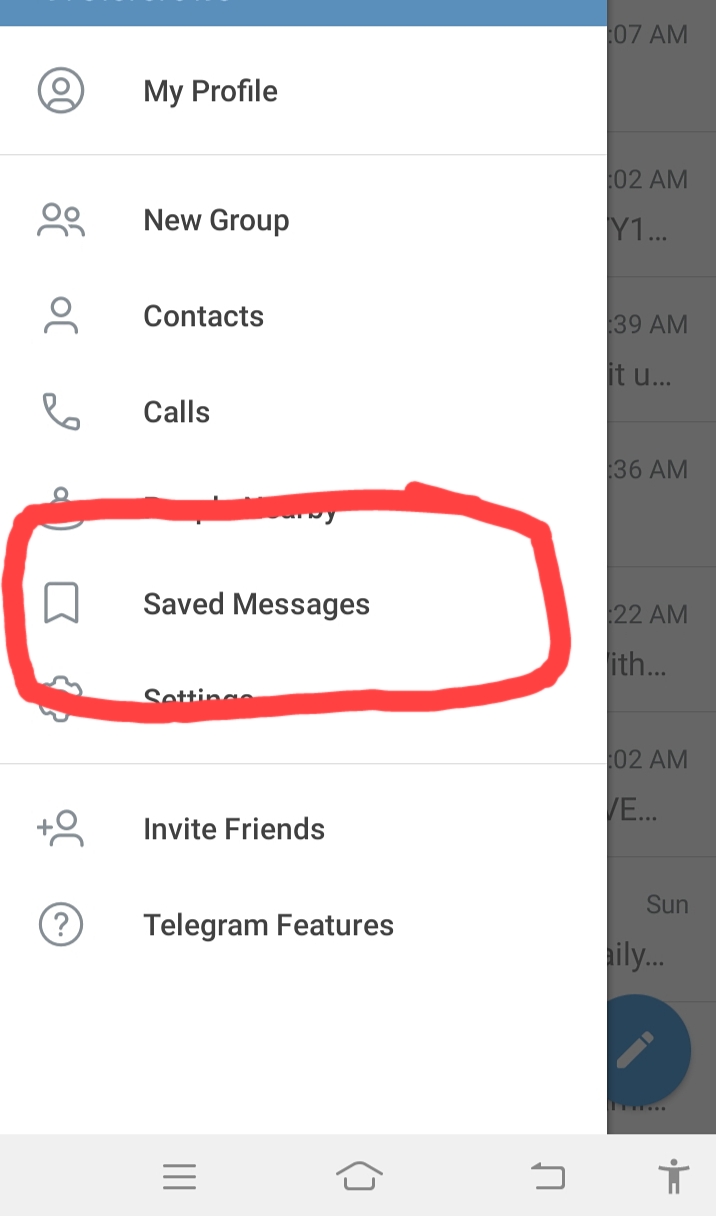Image resolution: width=716 pixels, height=1216 pixels.
Task: Open Contacts from the drawer
Action: [x=303, y=316]
